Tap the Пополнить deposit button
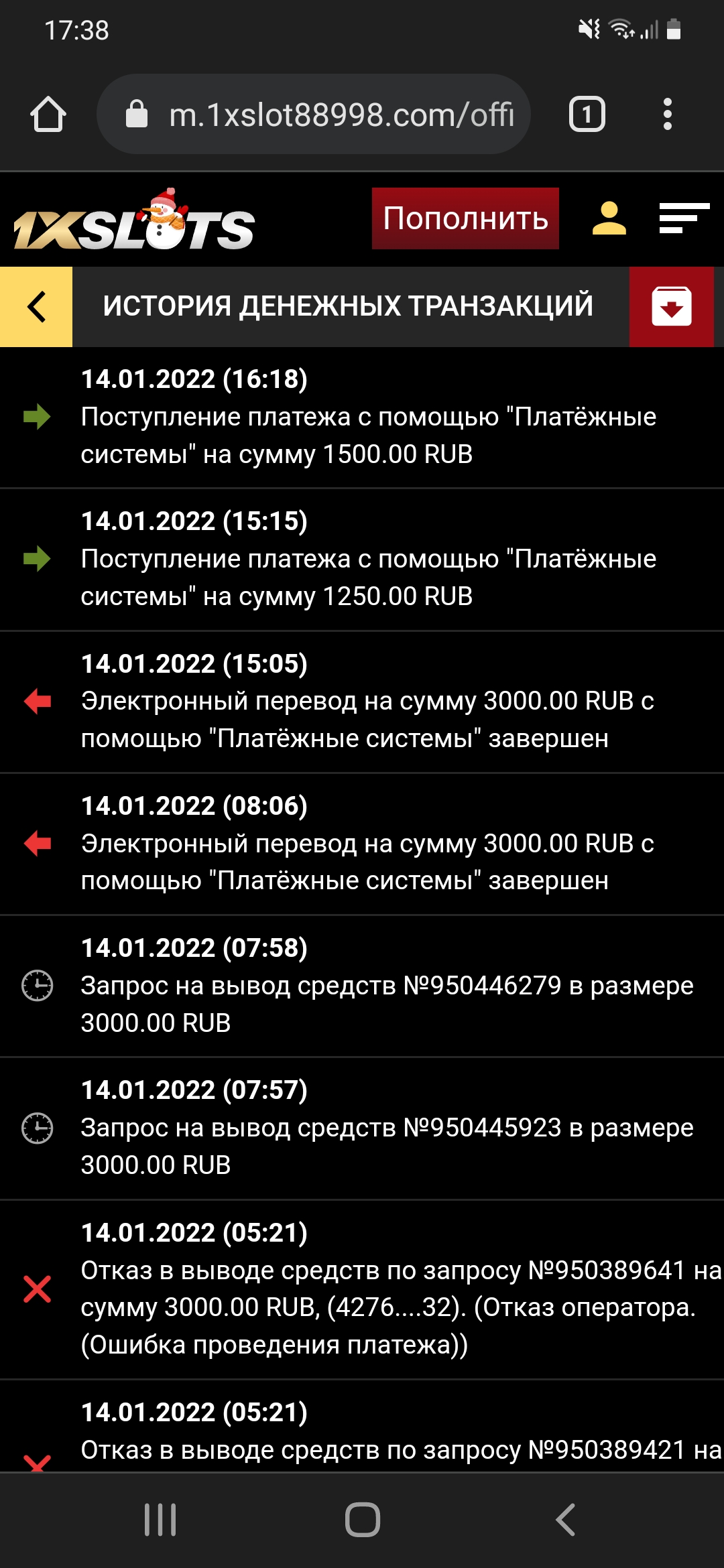724x1568 pixels. pyautogui.click(x=465, y=218)
